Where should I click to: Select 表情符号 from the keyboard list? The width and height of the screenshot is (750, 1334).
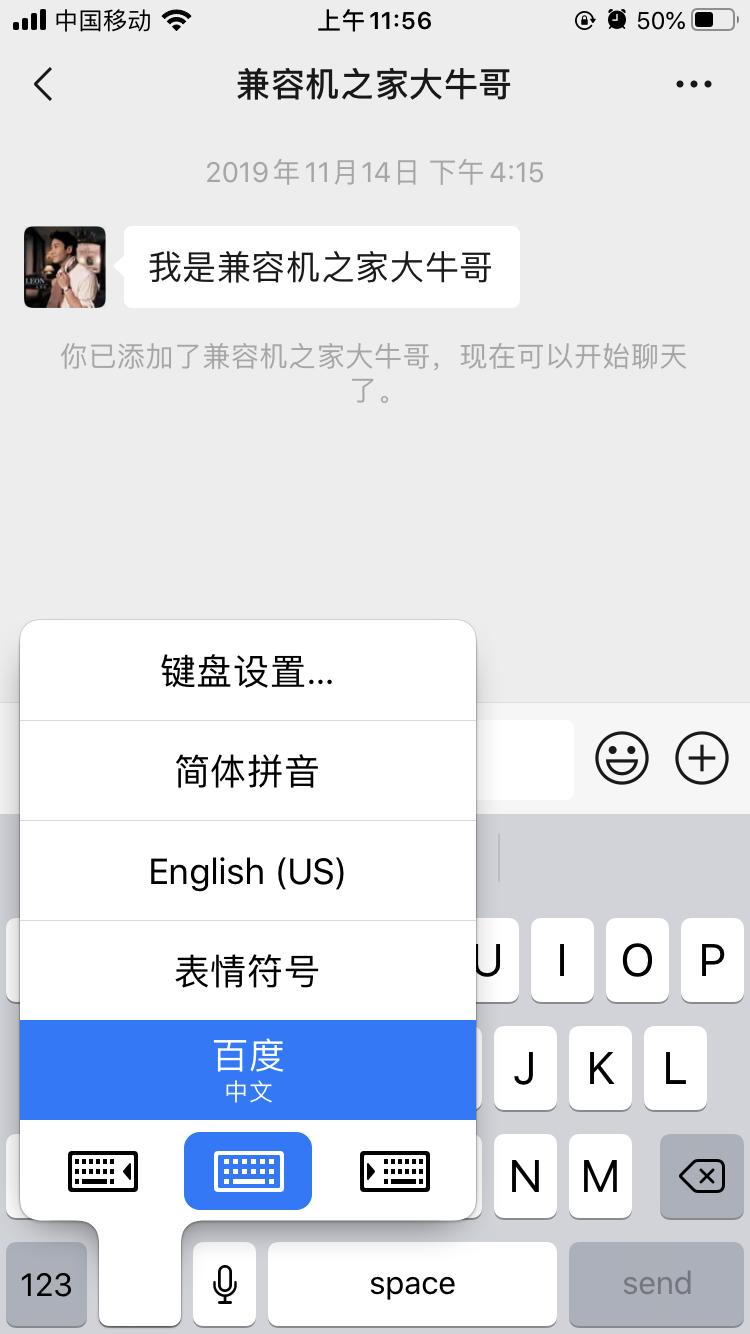(247, 970)
